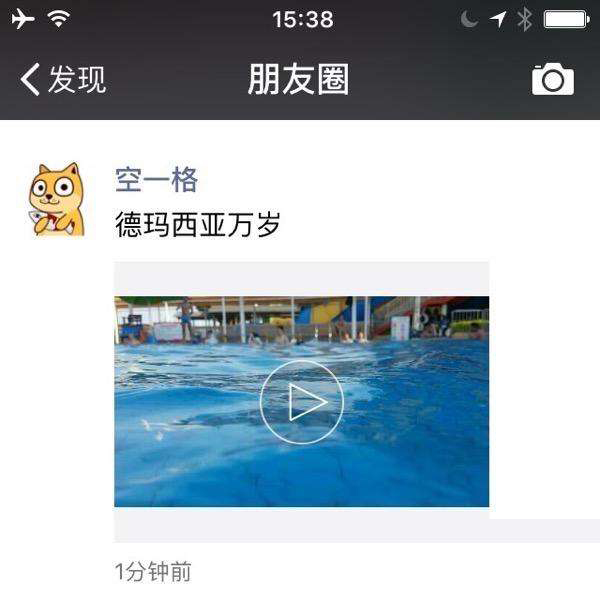
Task: Go back to 发现
Action: 62,80
